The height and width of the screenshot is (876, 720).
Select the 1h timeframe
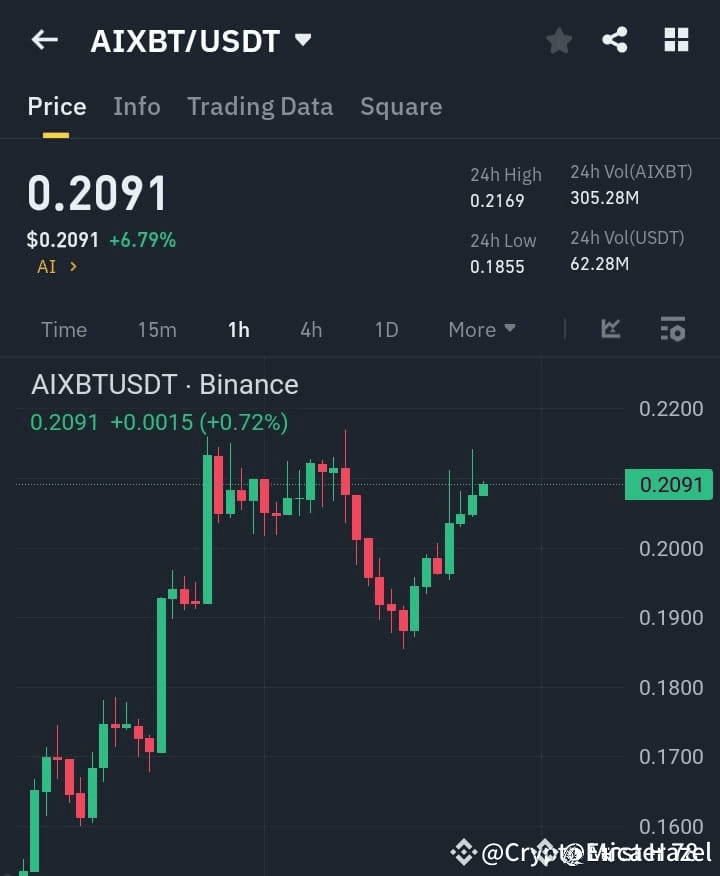(238, 329)
